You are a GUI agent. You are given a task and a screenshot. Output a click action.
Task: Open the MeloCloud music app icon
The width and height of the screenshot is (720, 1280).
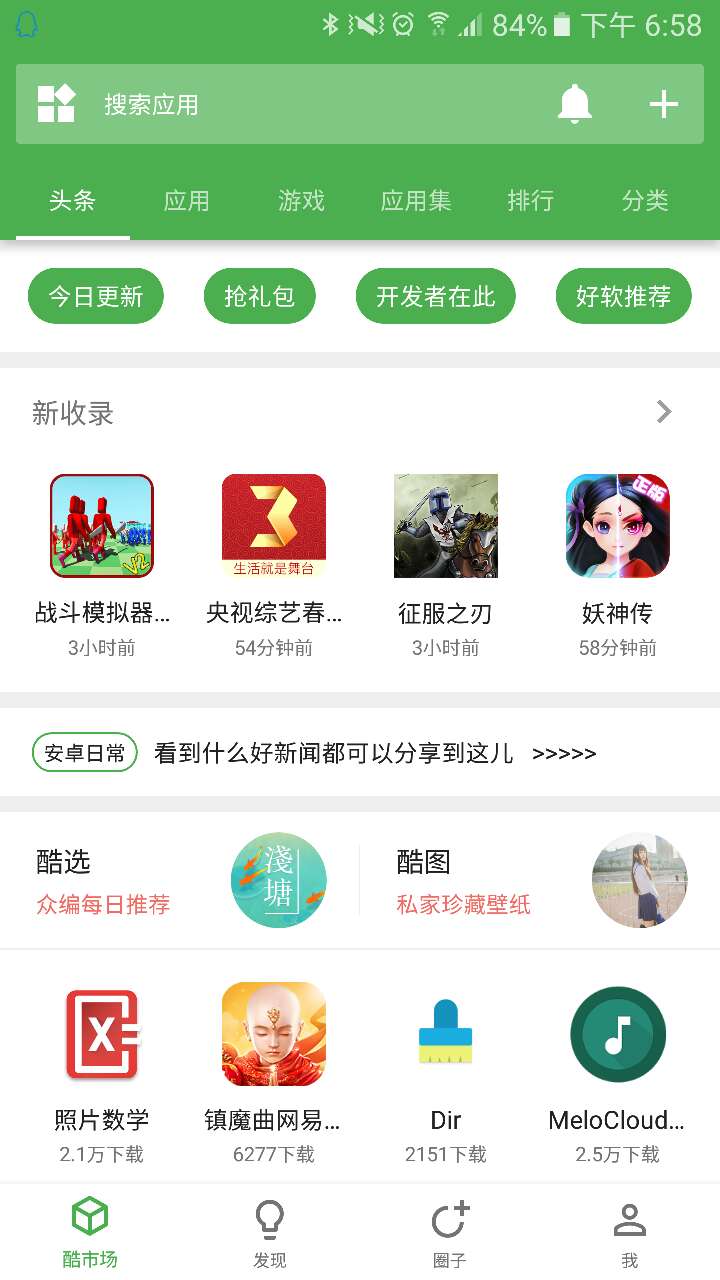point(617,1034)
